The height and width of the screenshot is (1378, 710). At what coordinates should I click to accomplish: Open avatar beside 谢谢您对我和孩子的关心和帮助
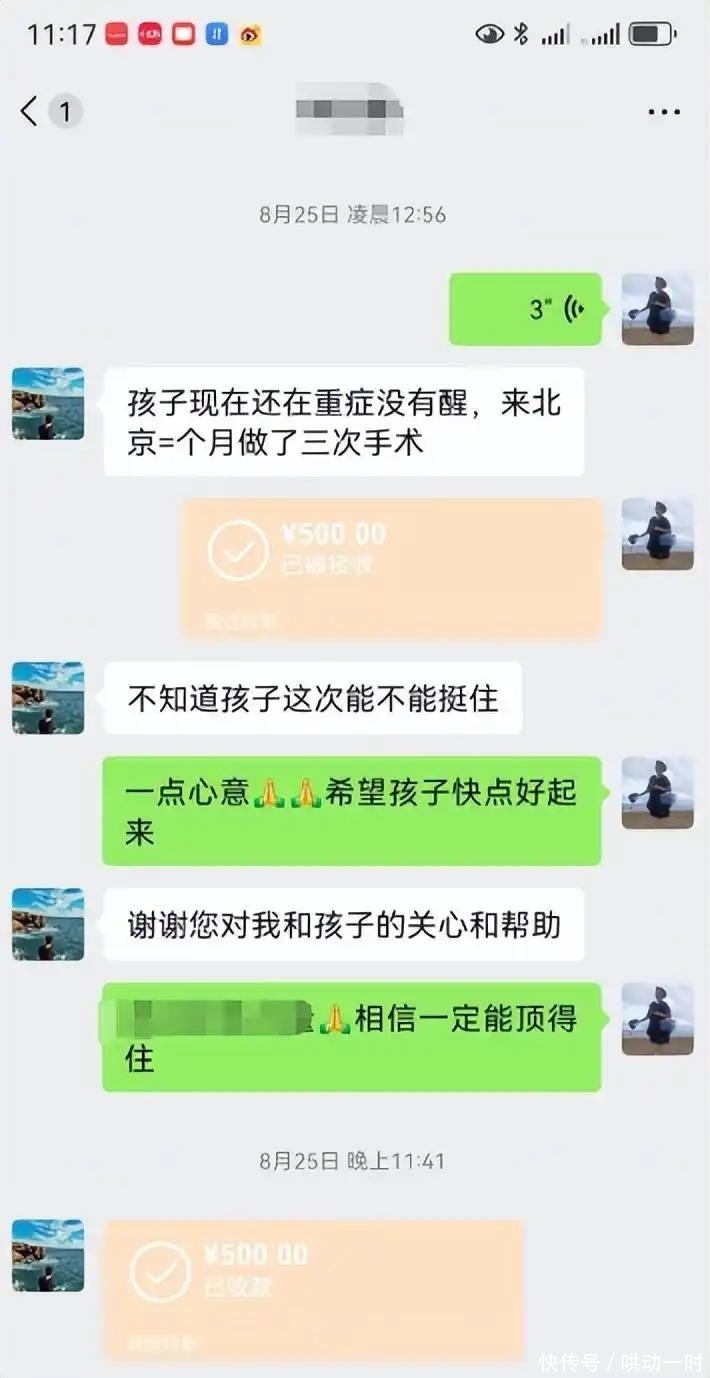tap(48, 924)
